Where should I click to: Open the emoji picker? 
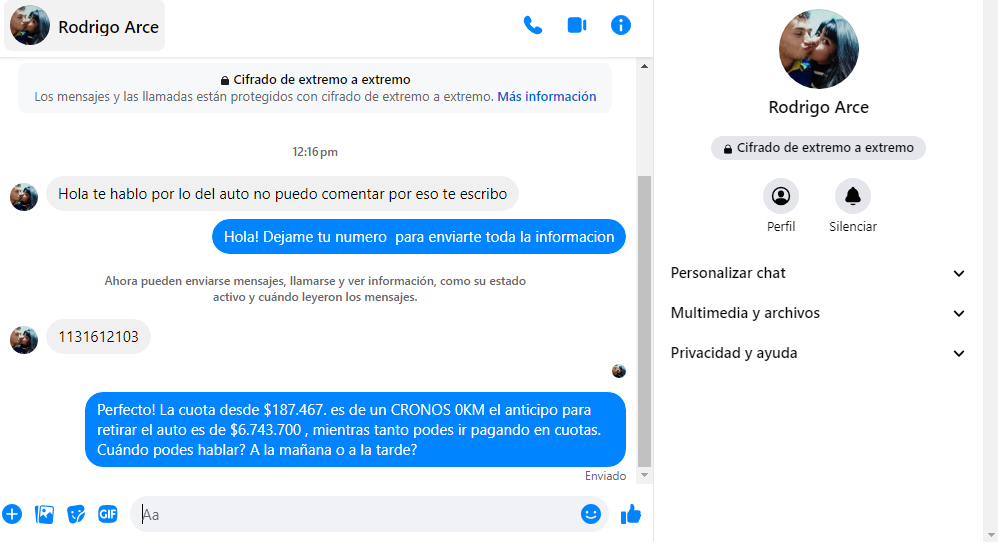[x=591, y=514]
